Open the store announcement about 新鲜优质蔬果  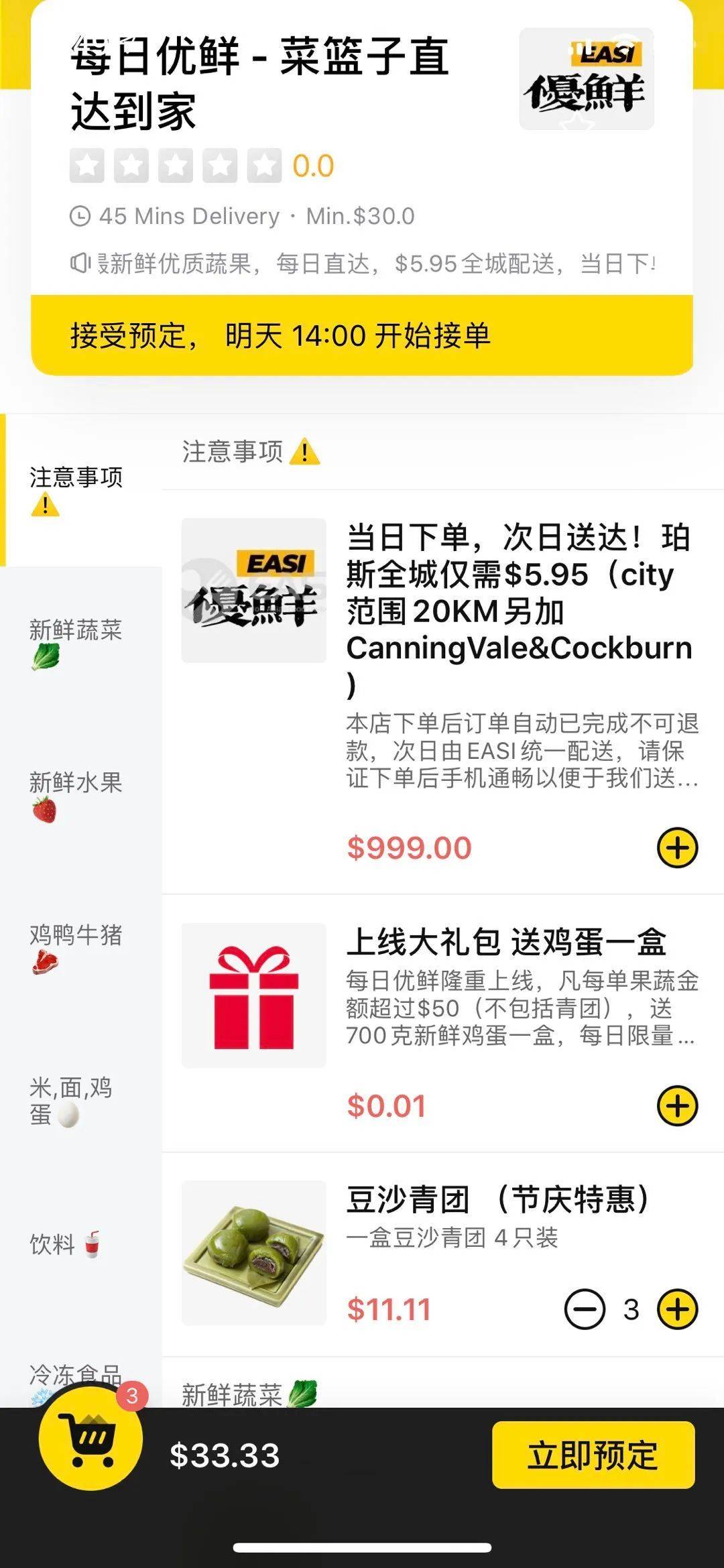pos(362,263)
